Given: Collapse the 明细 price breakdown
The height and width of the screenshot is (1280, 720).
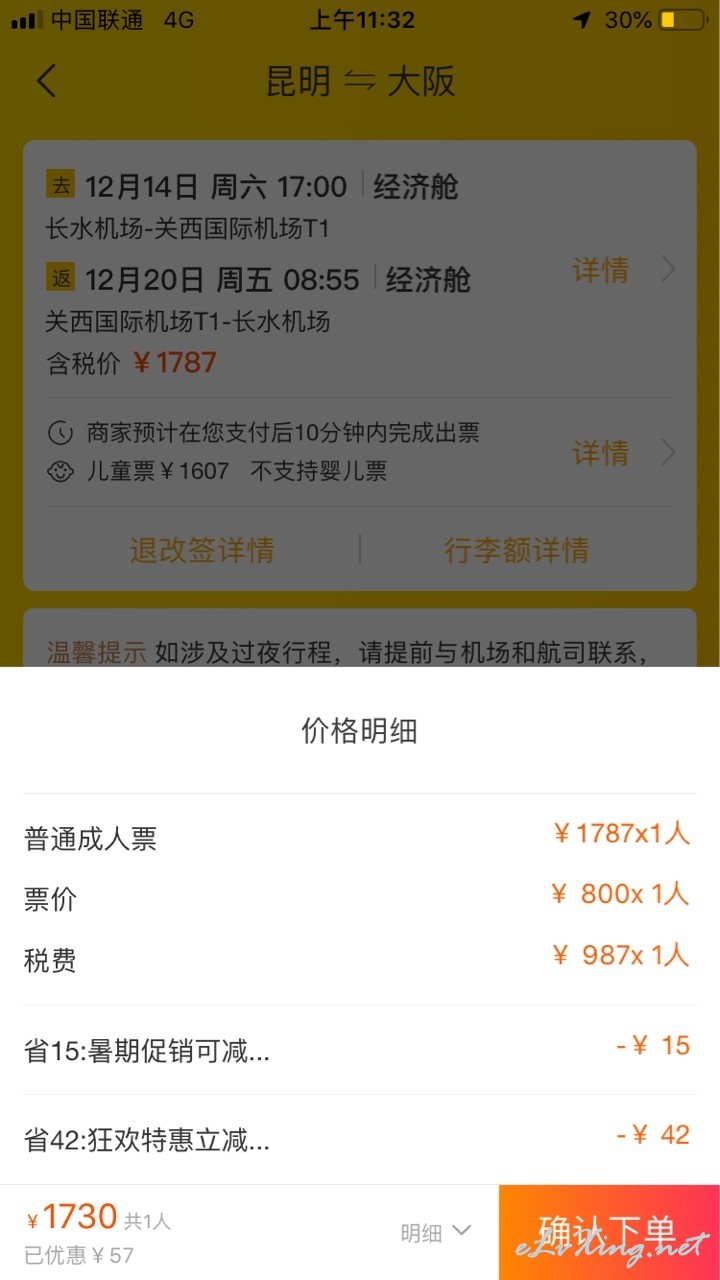Looking at the screenshot, I should click(436, 1232).
